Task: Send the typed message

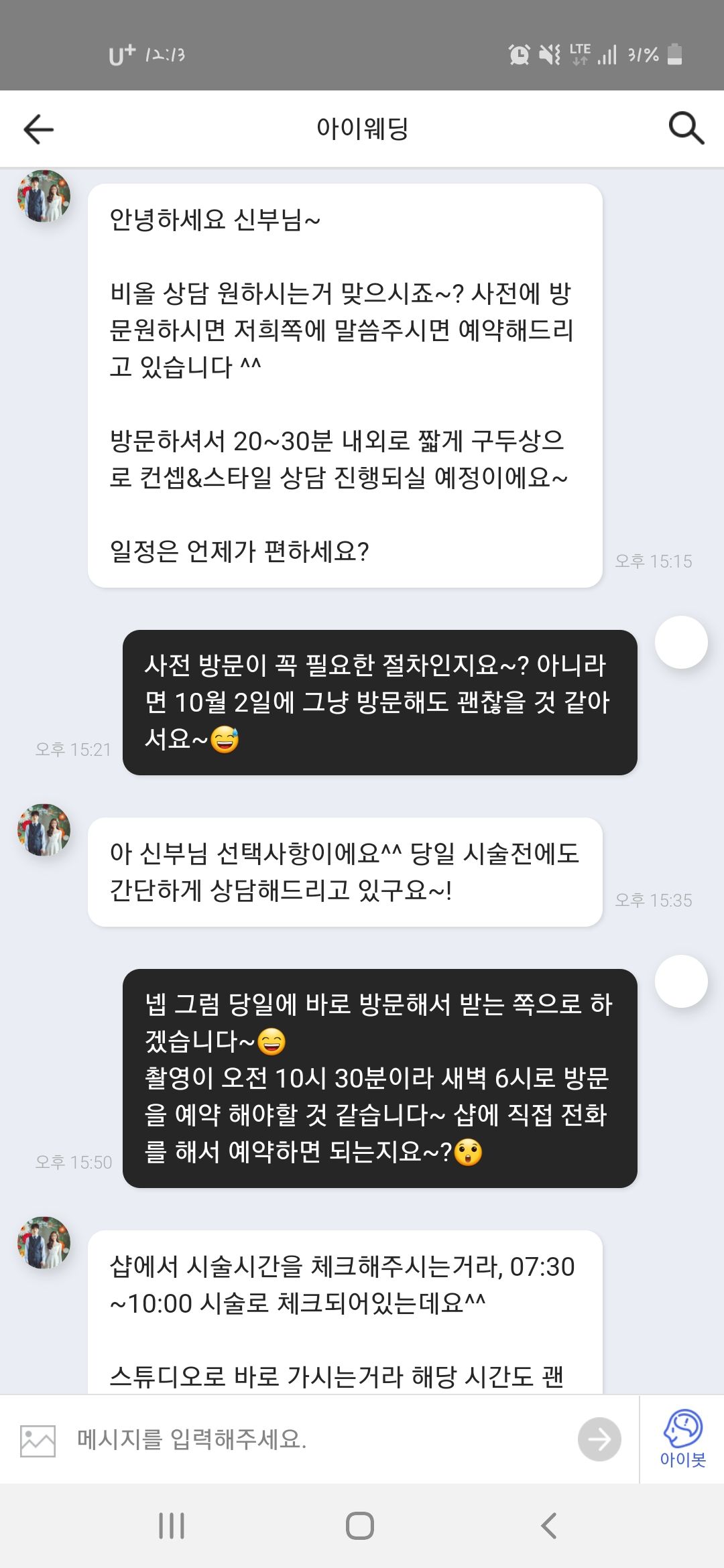Action: (599, 1439)
